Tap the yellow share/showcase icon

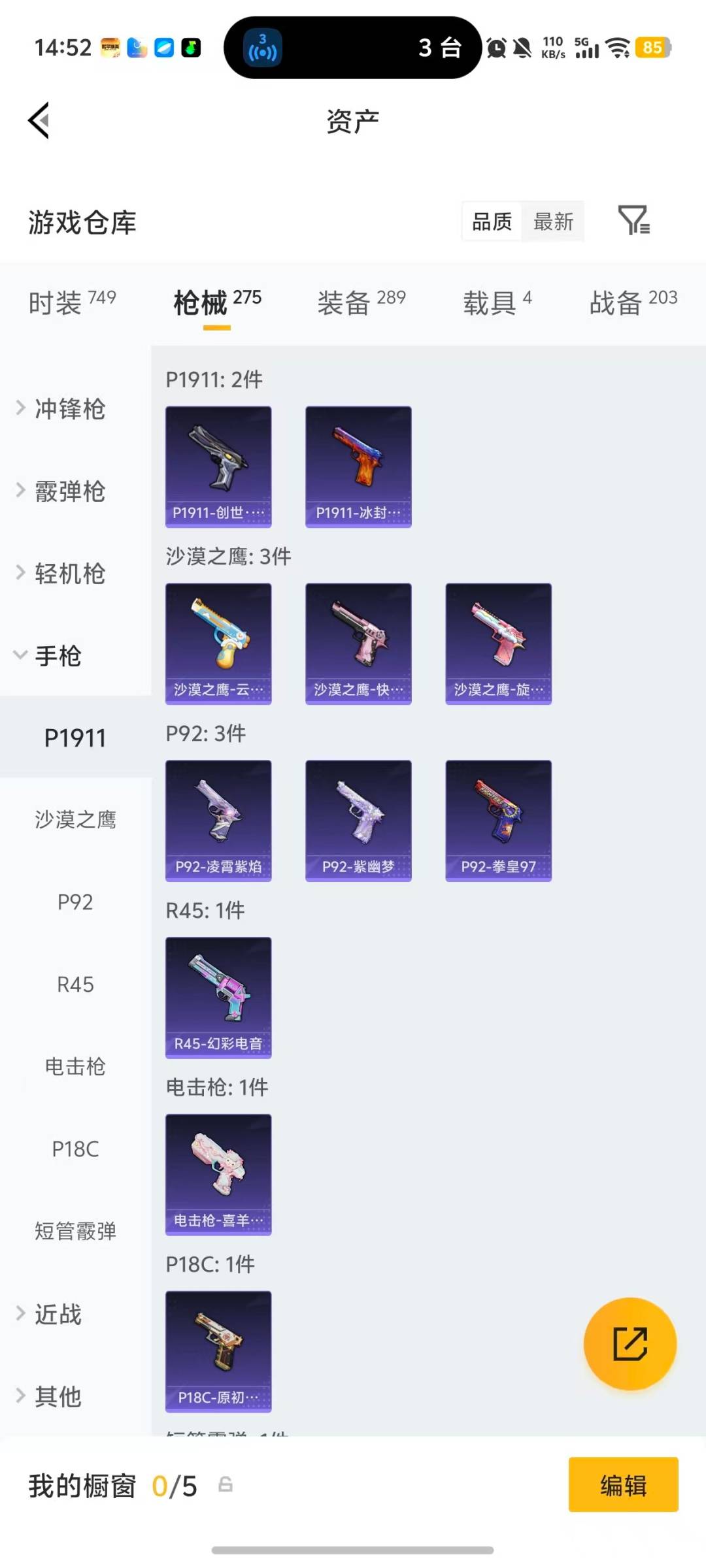(630, 1344)
